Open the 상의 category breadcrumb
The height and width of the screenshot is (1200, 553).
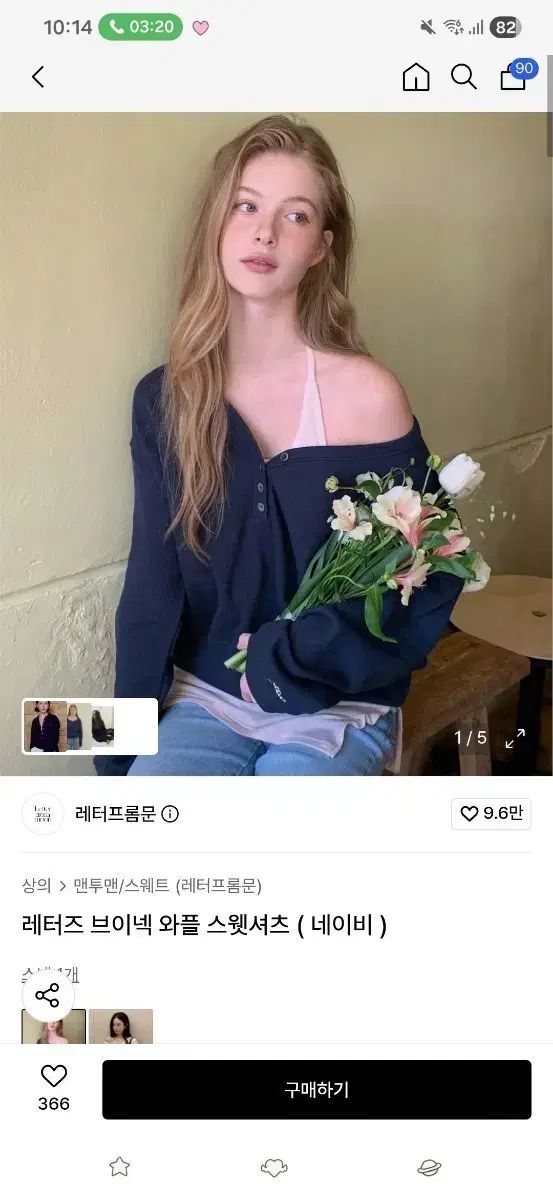tap(37, 885)
